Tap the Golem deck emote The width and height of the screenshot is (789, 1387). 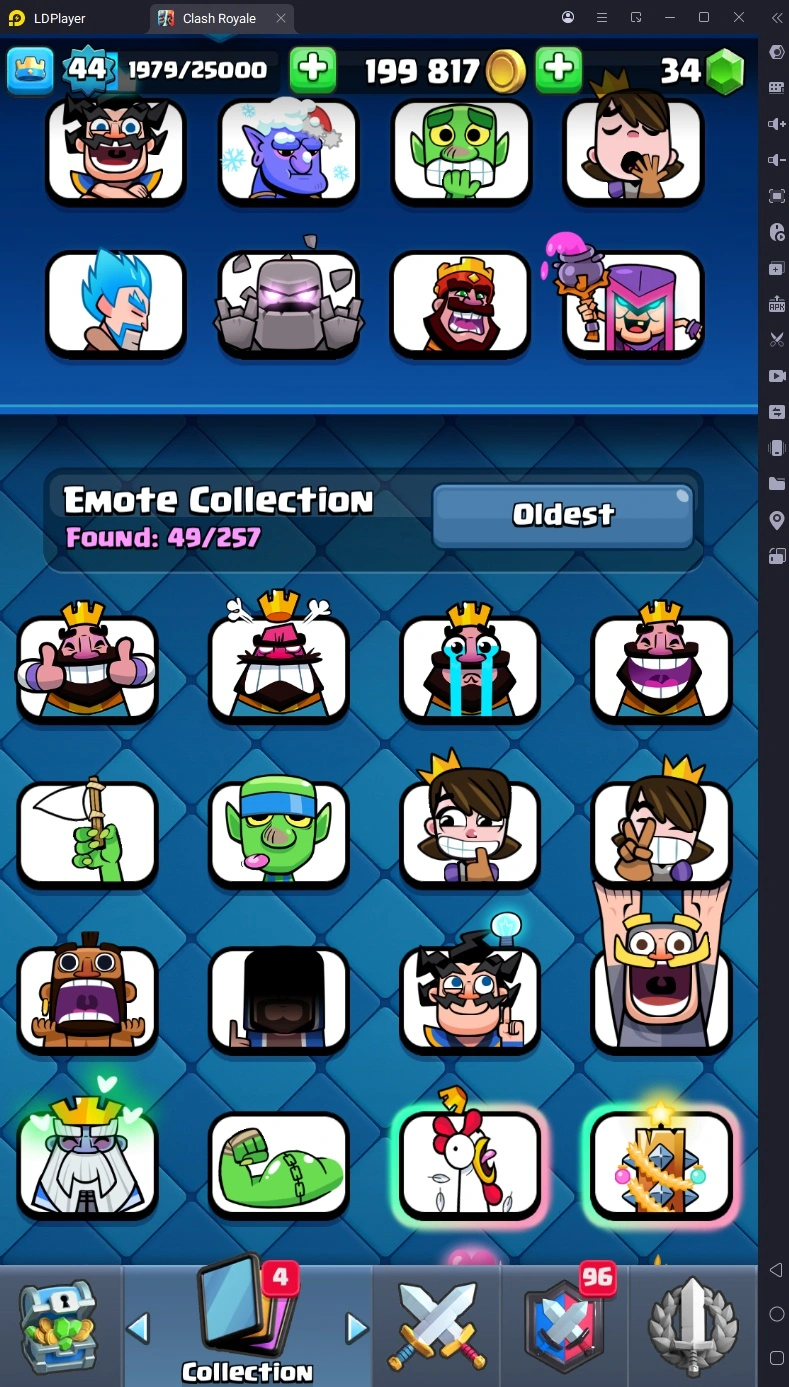pos(288,302)
